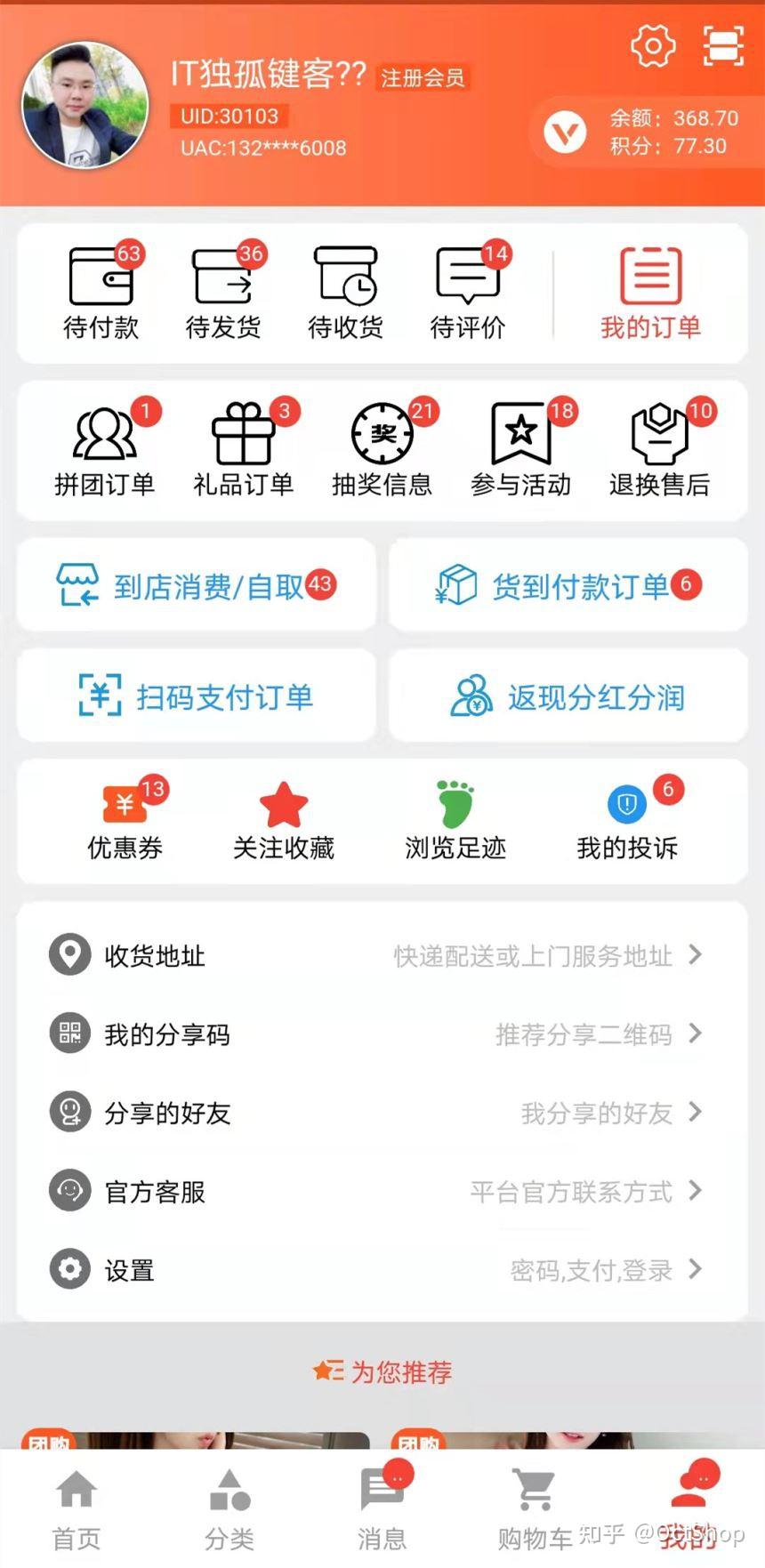Open 官方客服 official customer service row
This screenshot has height=1568, width=765.
point(382,1191)
